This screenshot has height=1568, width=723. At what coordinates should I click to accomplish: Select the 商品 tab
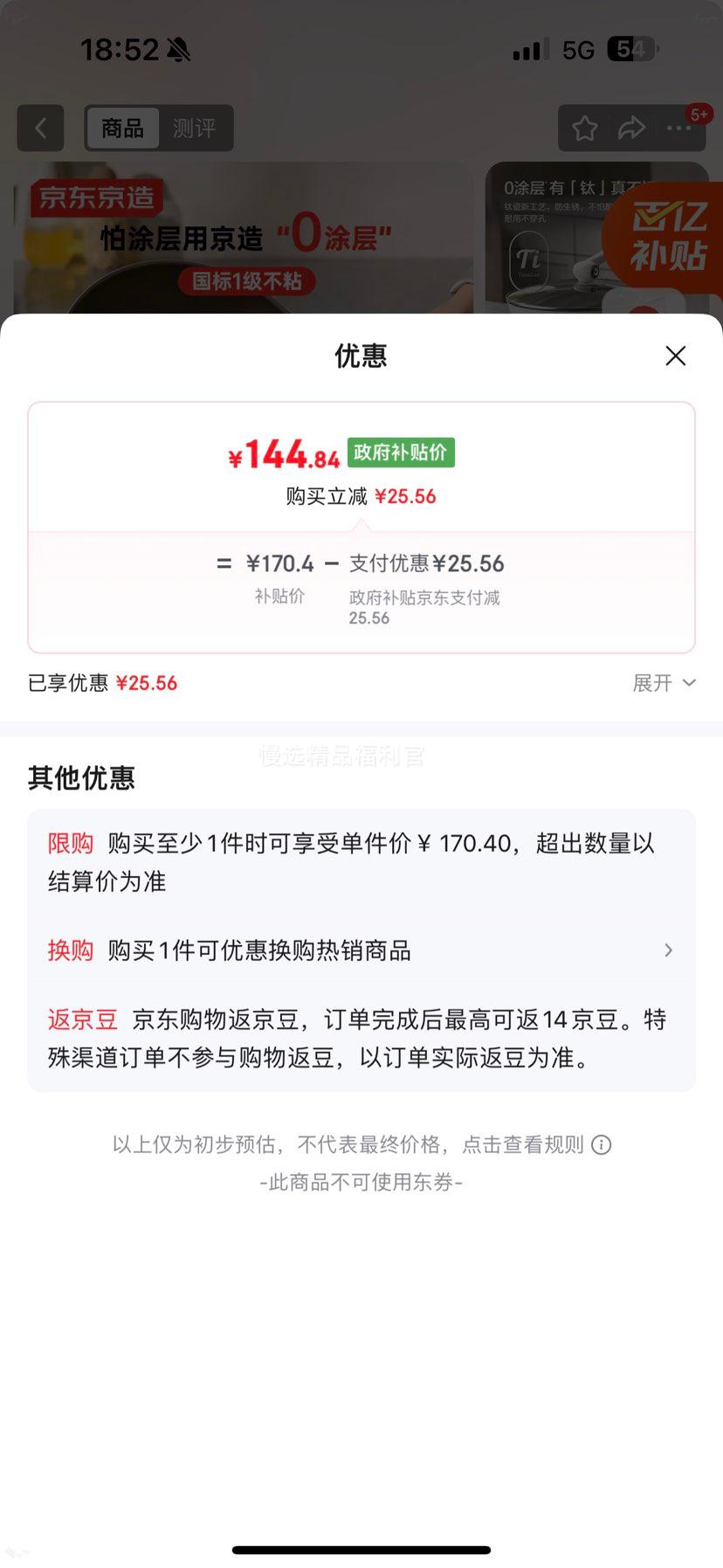pyautogui.click(x=120, y=128)
